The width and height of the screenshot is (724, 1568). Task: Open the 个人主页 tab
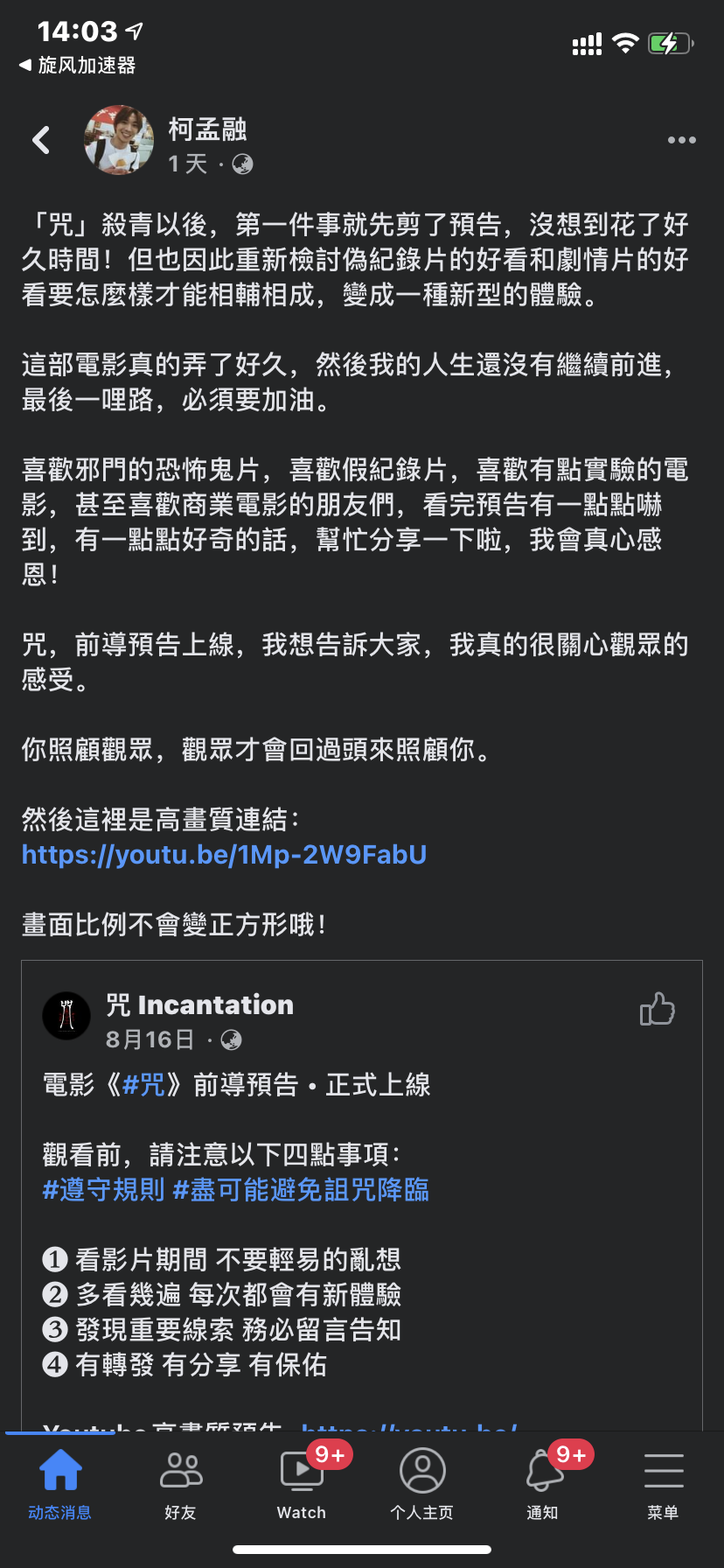click(421, 1484)
